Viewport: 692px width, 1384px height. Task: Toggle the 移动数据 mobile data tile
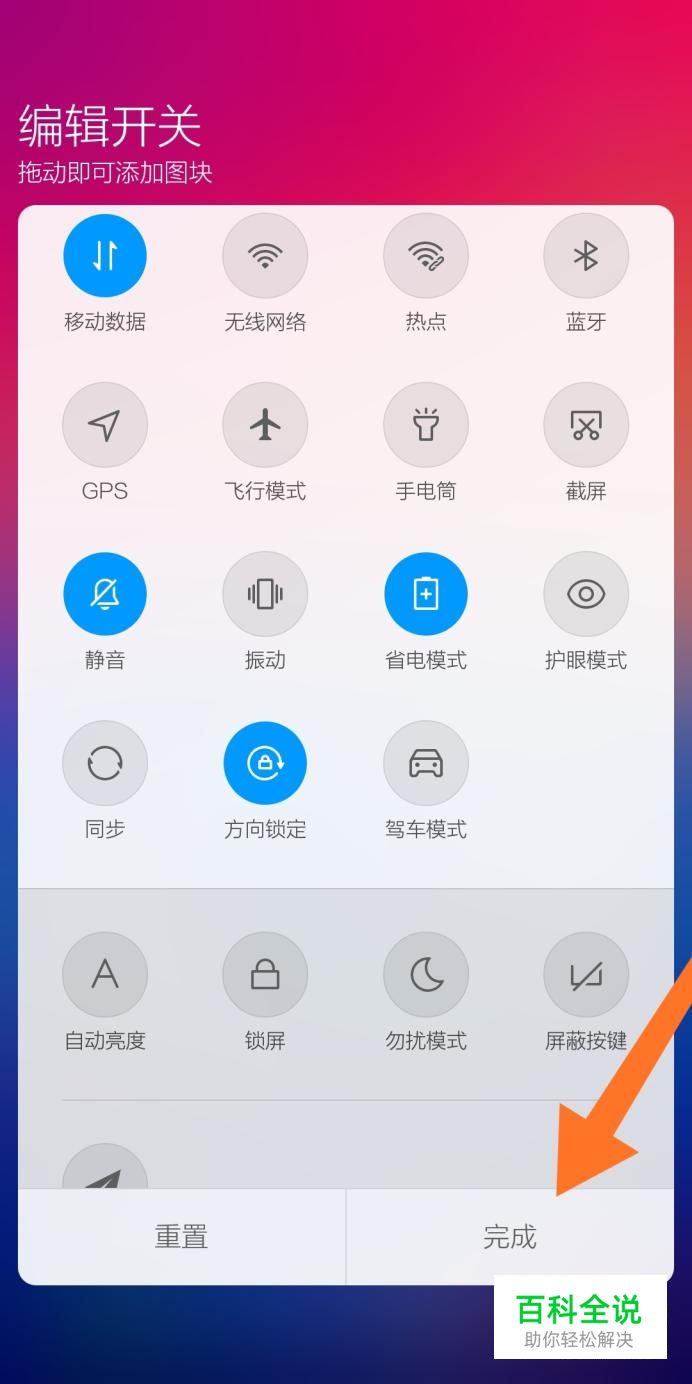click(x=105, y=256)
